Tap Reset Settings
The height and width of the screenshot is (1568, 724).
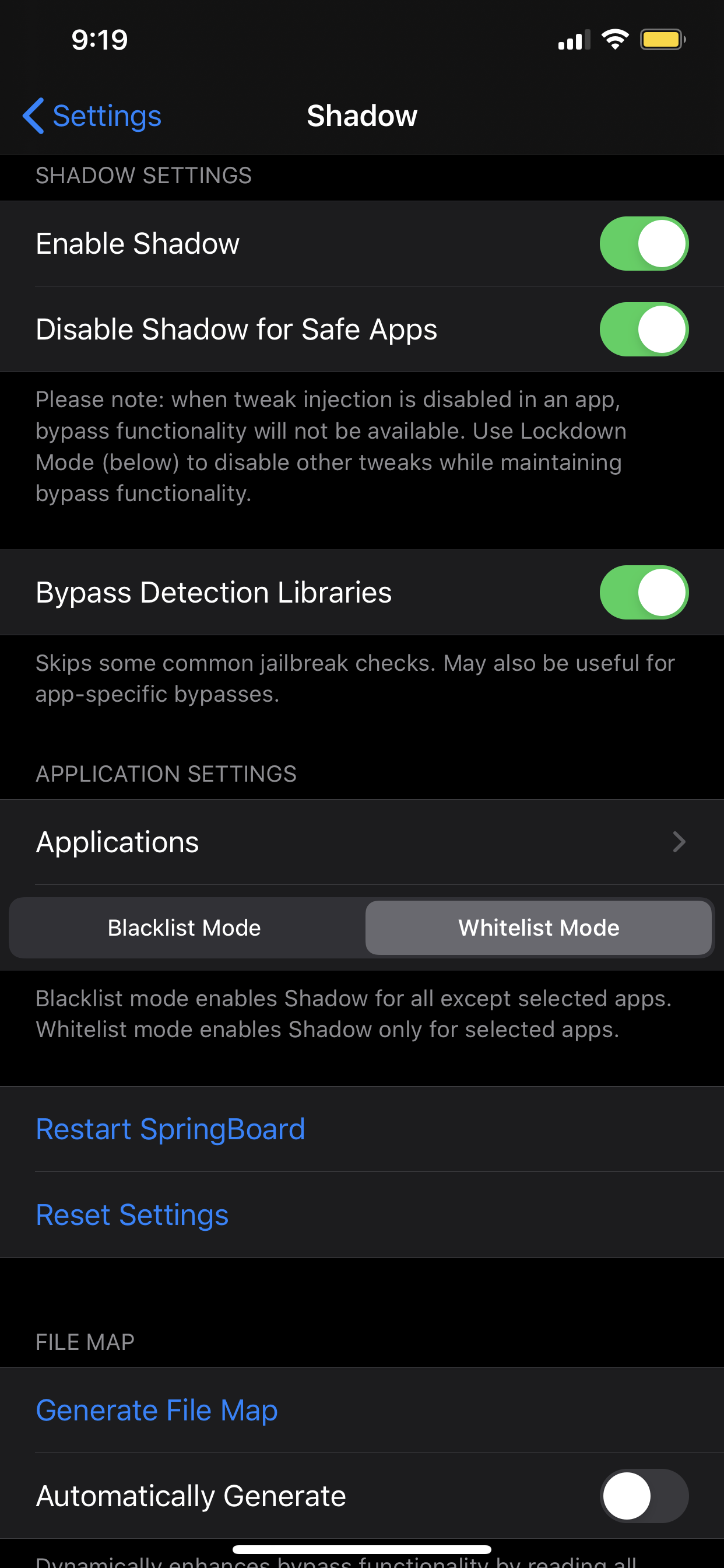coord(132,1214)
